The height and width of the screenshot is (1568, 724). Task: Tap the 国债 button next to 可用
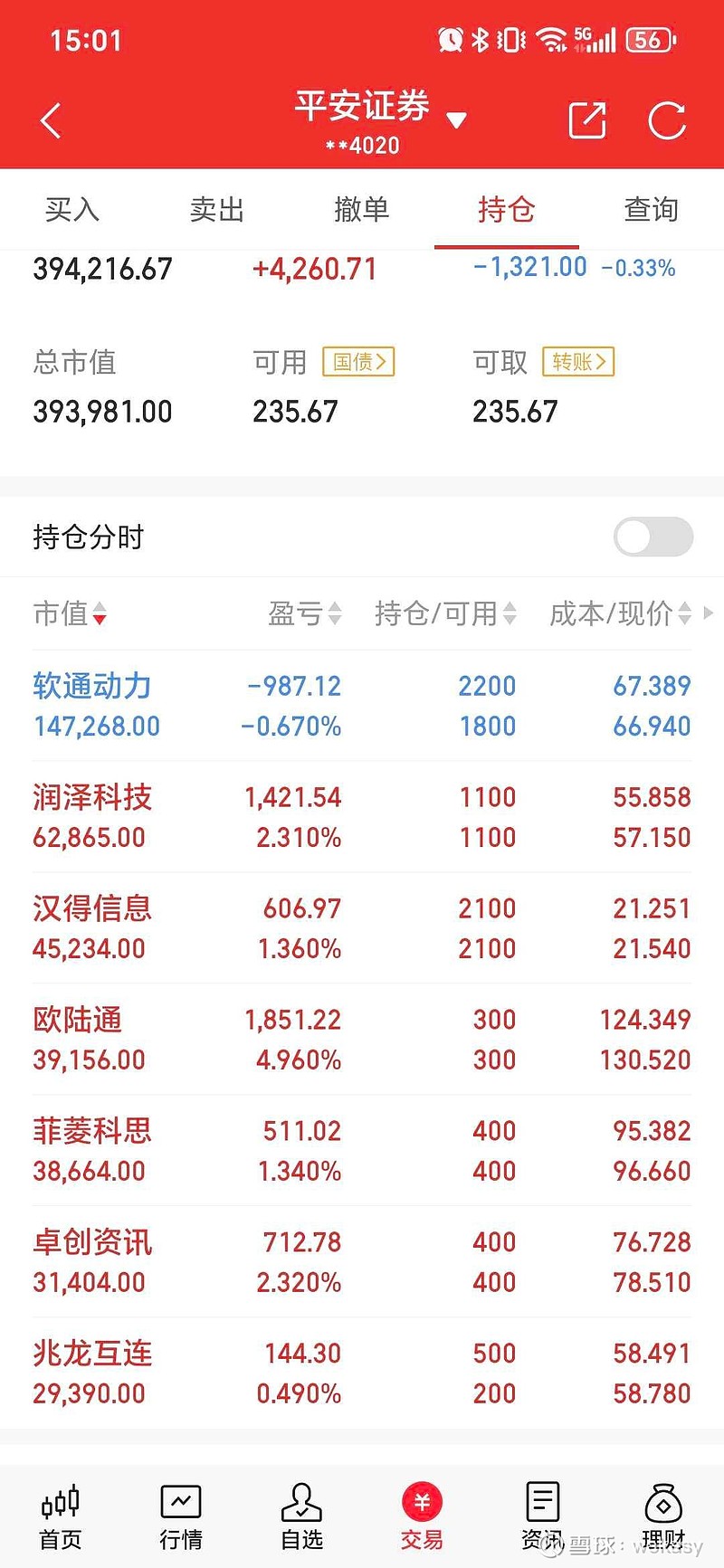(358, 362)
